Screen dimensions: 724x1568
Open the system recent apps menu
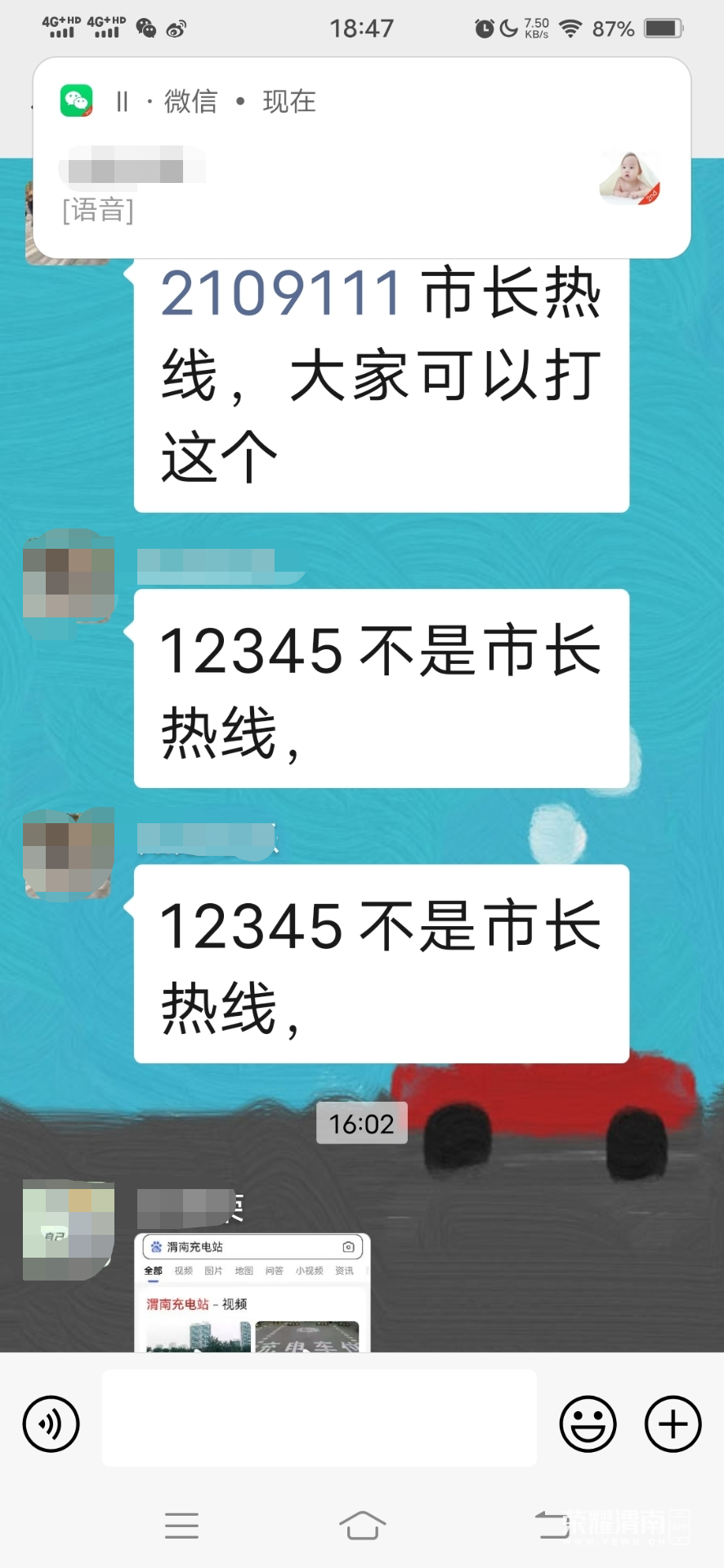tap(181, 1525)
